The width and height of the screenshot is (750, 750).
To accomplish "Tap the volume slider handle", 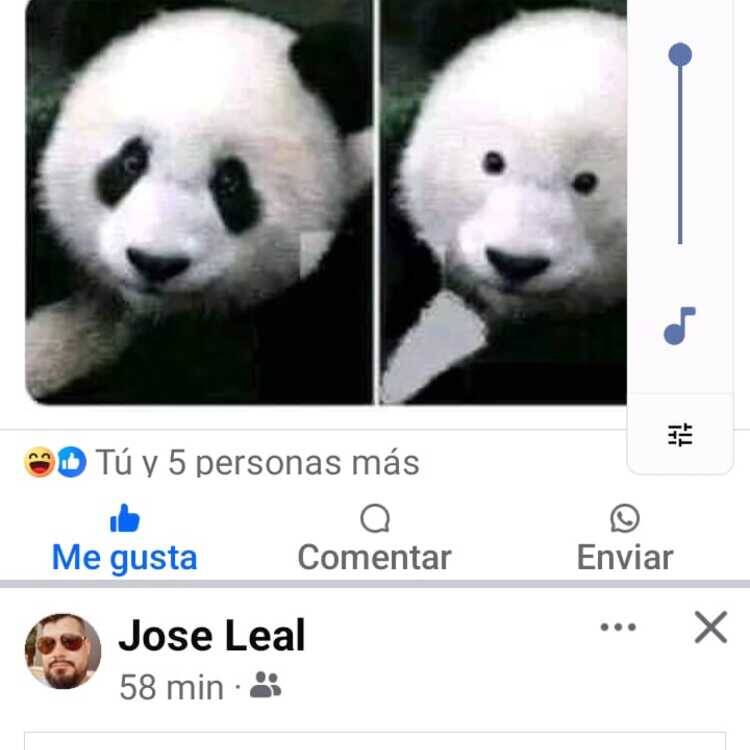I will tap(680, 55).
